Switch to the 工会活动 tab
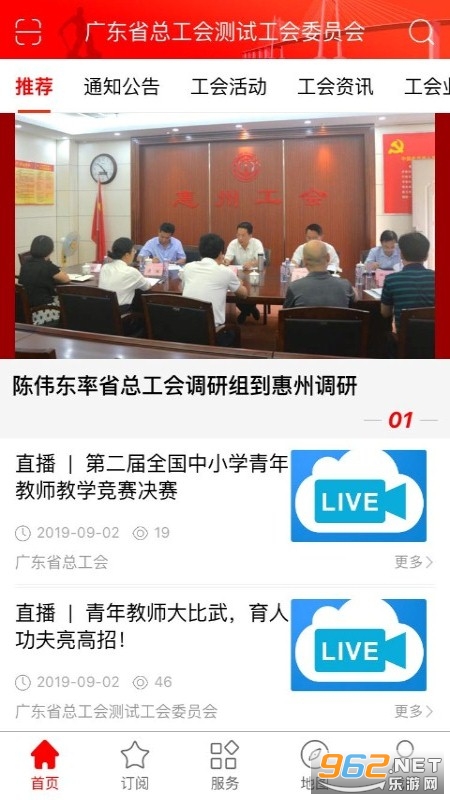450x800 pixels. [229, 86]
